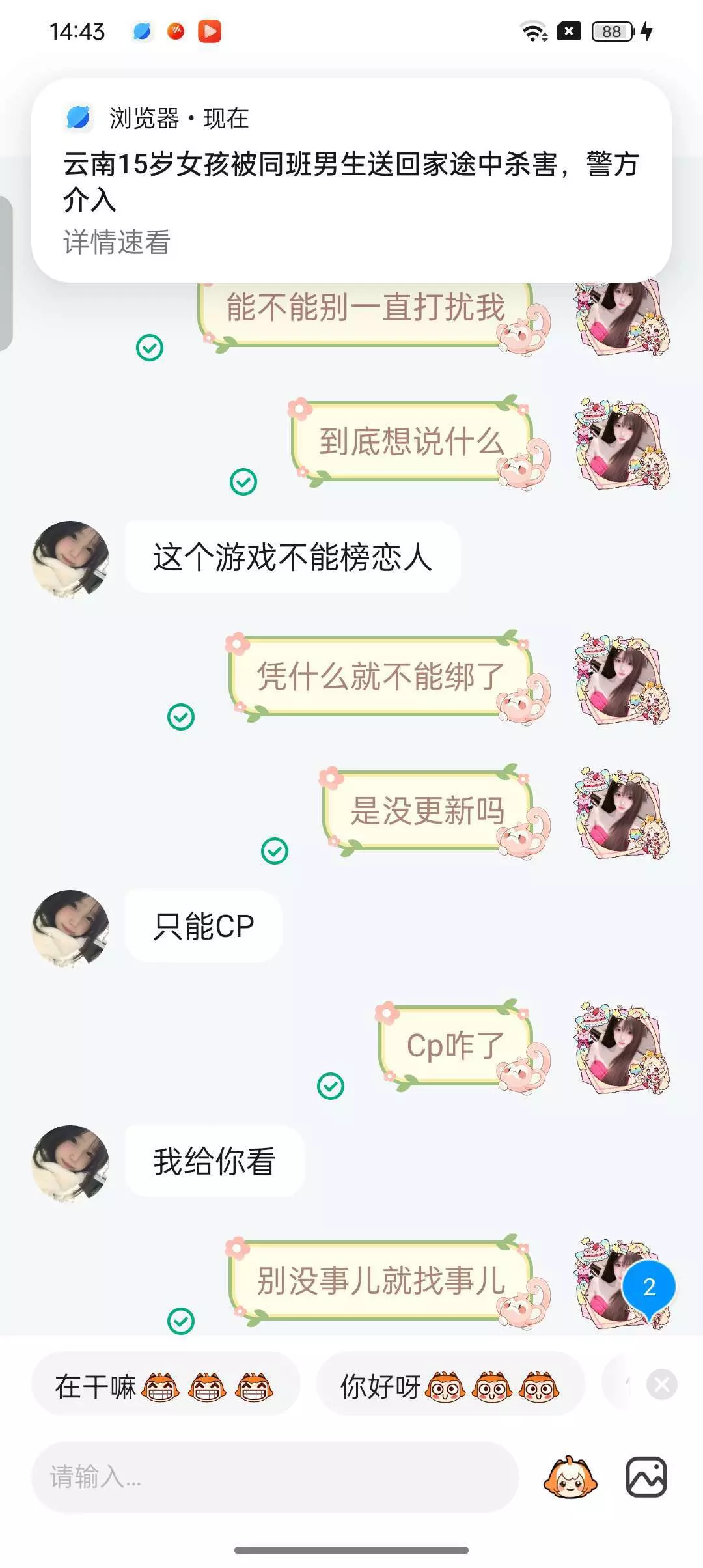Open the emoji sticker picker

[570, 1477]
